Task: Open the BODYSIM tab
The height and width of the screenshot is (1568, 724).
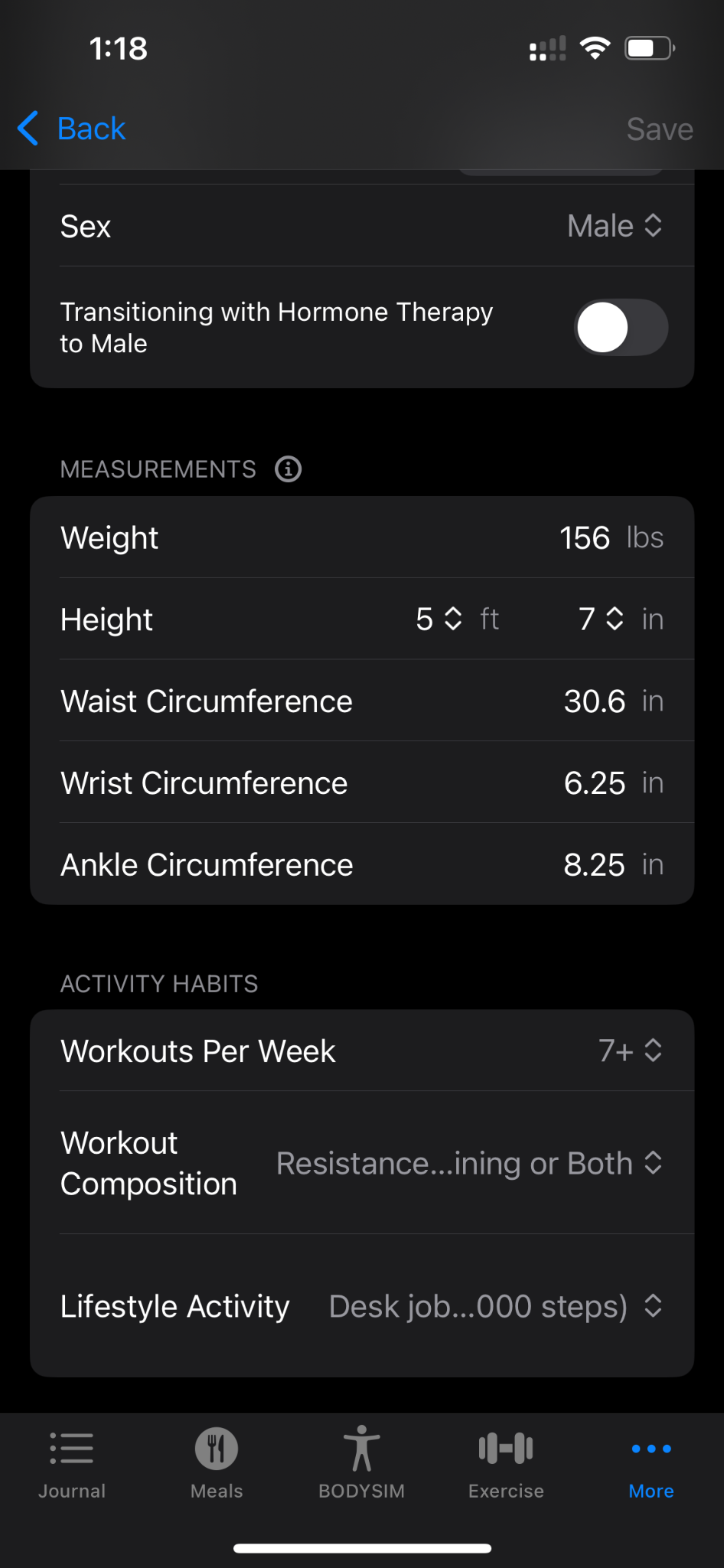Action: (361, 1464)
